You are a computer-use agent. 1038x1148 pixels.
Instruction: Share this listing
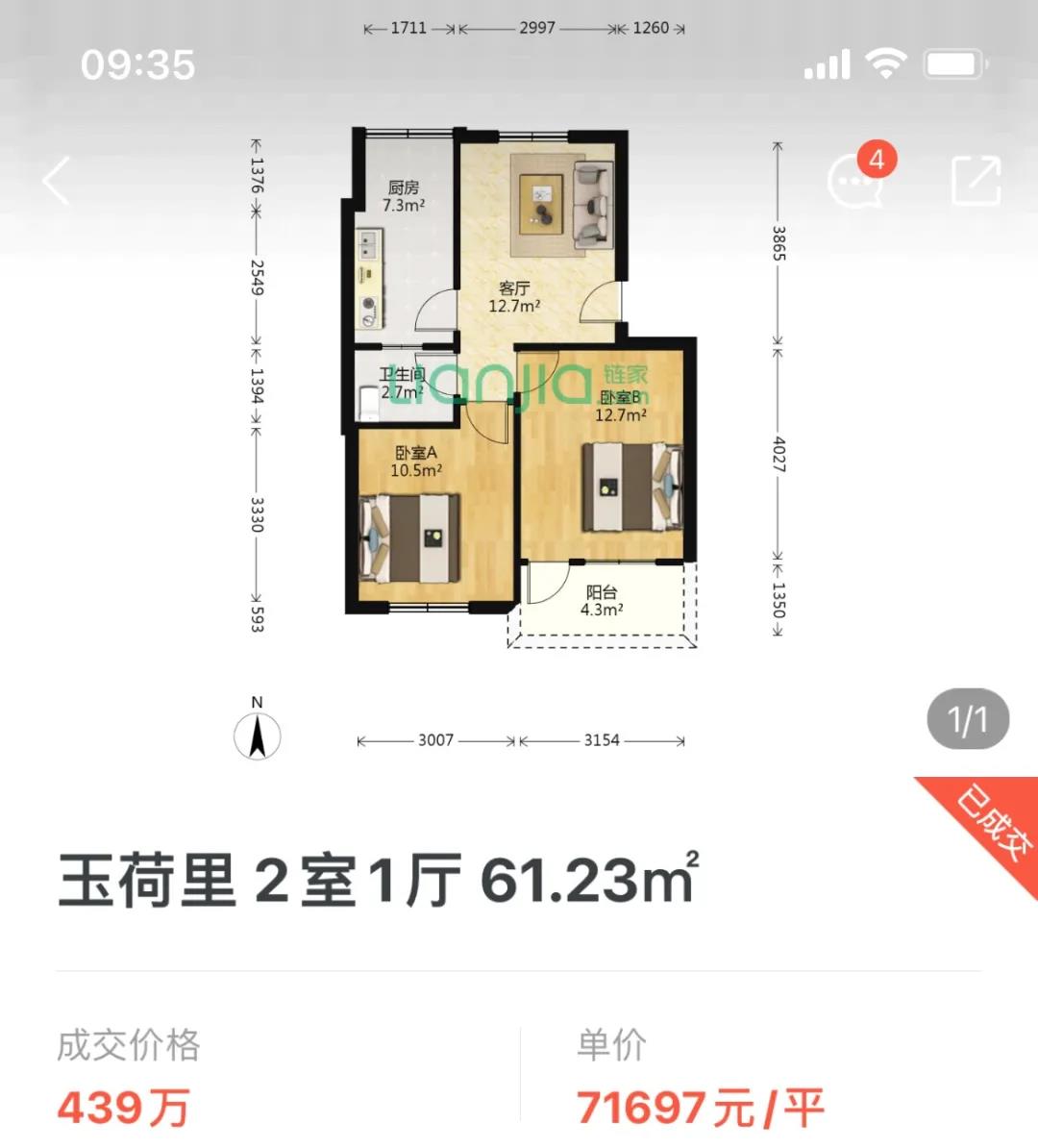[x=976, y=181]
